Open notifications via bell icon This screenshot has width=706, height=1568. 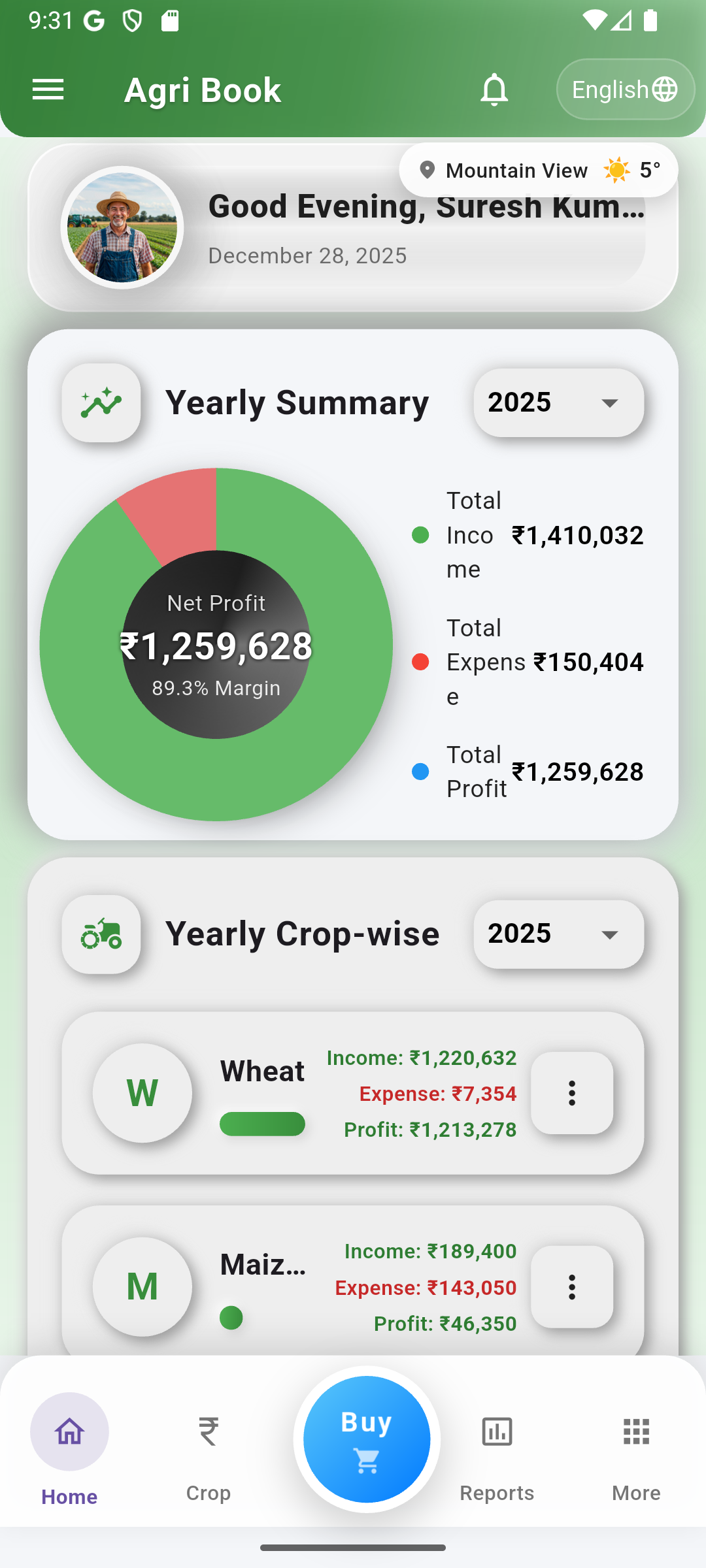[494, 90]
